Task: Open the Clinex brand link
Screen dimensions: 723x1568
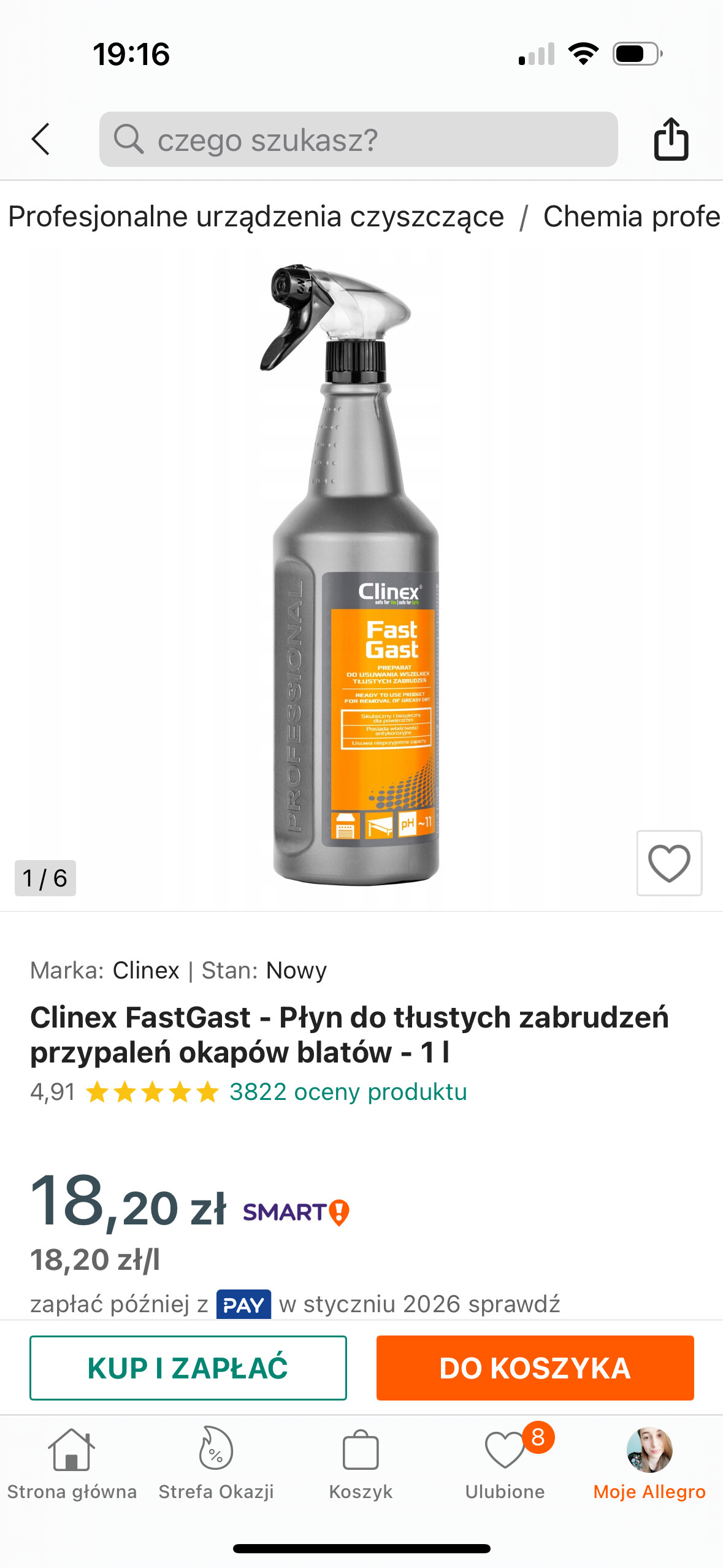Action: pos(146,970)
